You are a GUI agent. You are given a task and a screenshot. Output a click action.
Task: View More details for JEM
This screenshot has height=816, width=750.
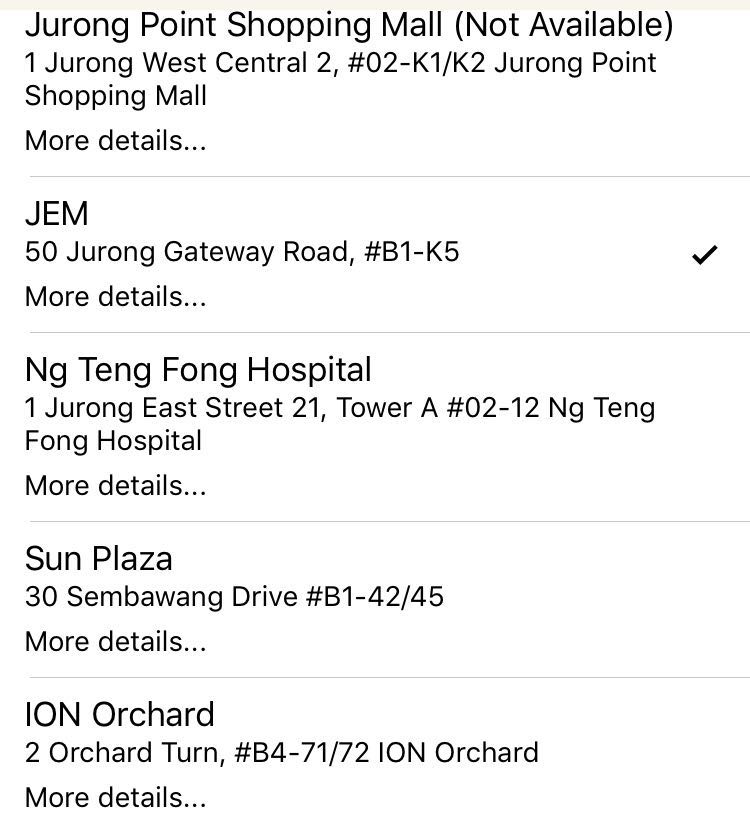pos(116,297)
